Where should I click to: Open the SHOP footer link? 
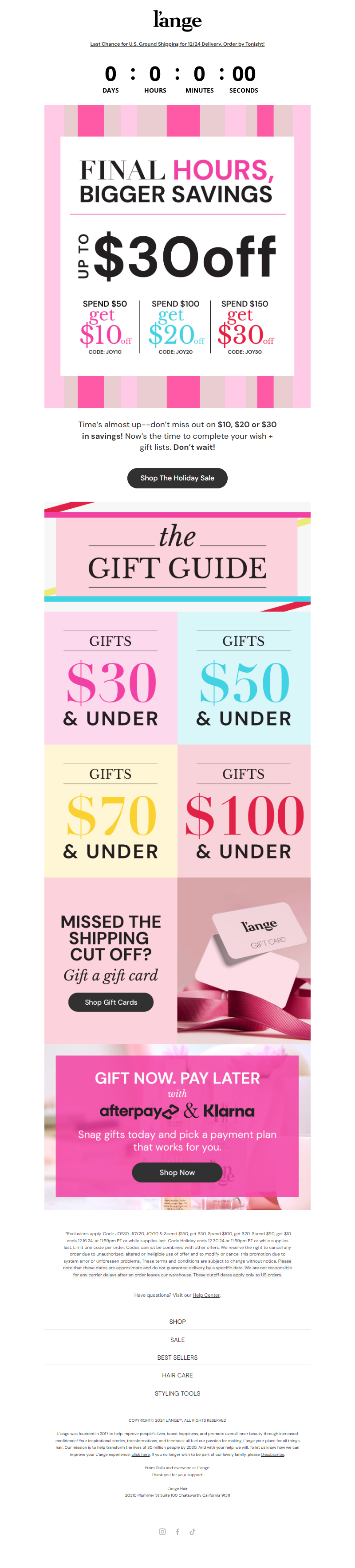click(177, 1322)
